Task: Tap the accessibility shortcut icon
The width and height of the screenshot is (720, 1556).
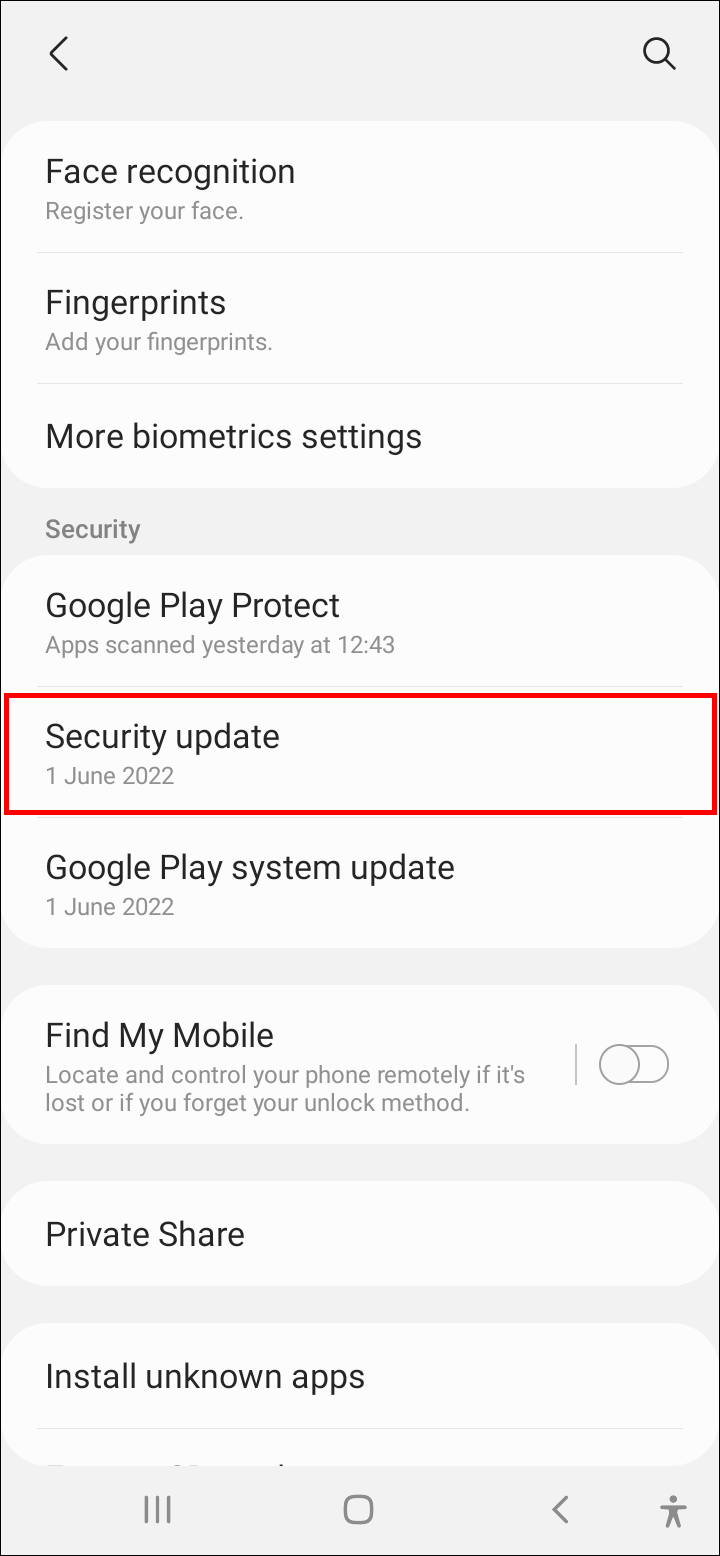Action: coord(673,1510)
